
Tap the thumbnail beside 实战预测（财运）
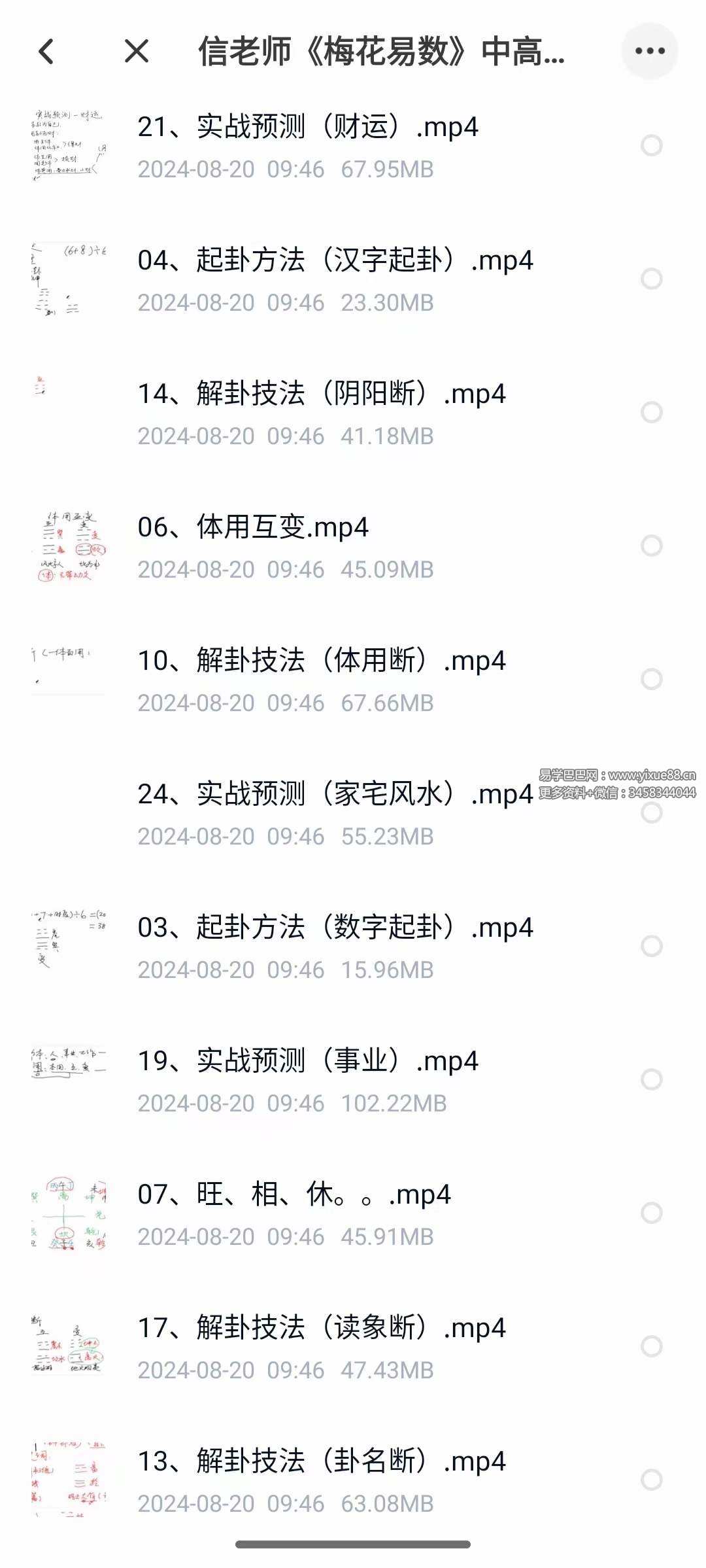69,144
